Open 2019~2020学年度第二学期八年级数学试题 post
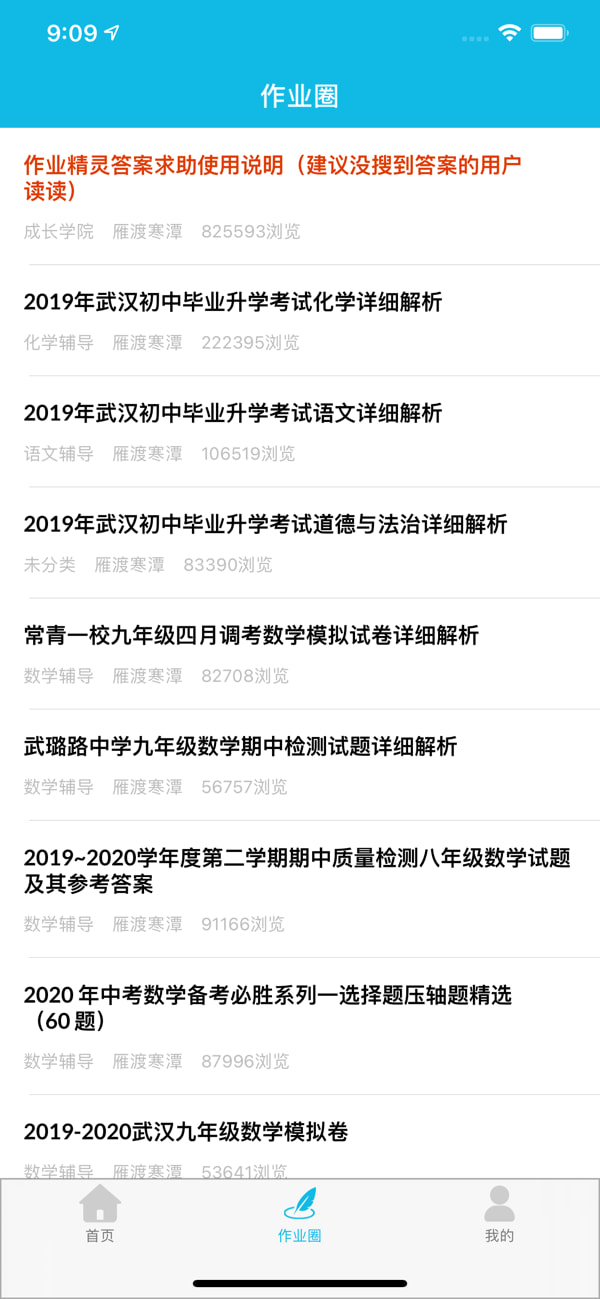This screenshot has height=1299, width=600. point(300,889)
